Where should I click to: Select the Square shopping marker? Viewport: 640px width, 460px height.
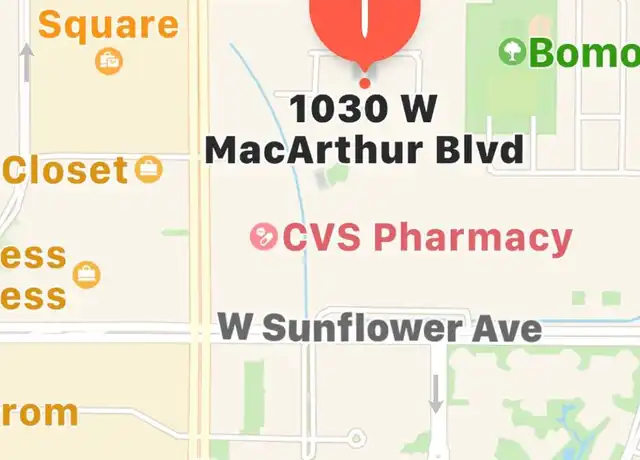coord(108,61)
